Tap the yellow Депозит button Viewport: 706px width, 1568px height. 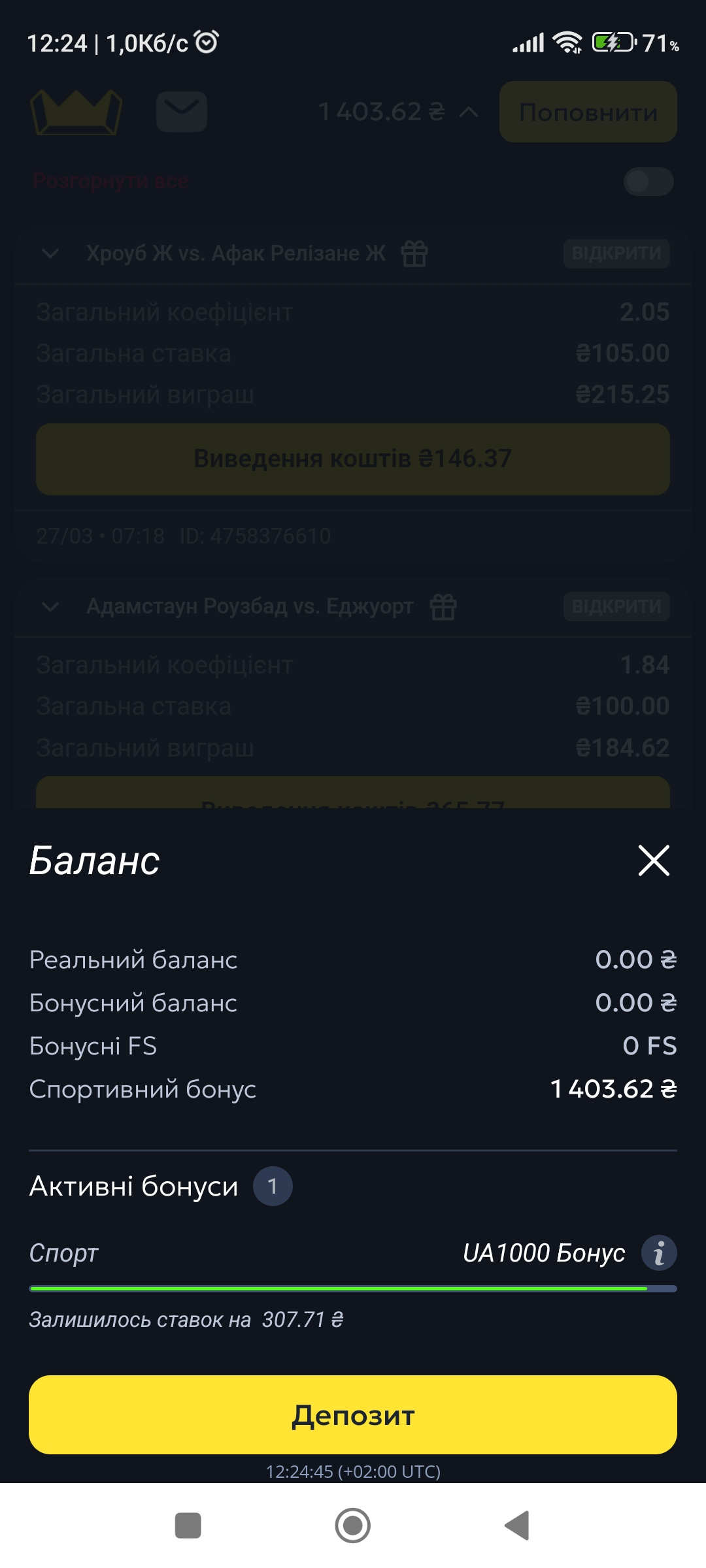click(x=353, y=1414)
